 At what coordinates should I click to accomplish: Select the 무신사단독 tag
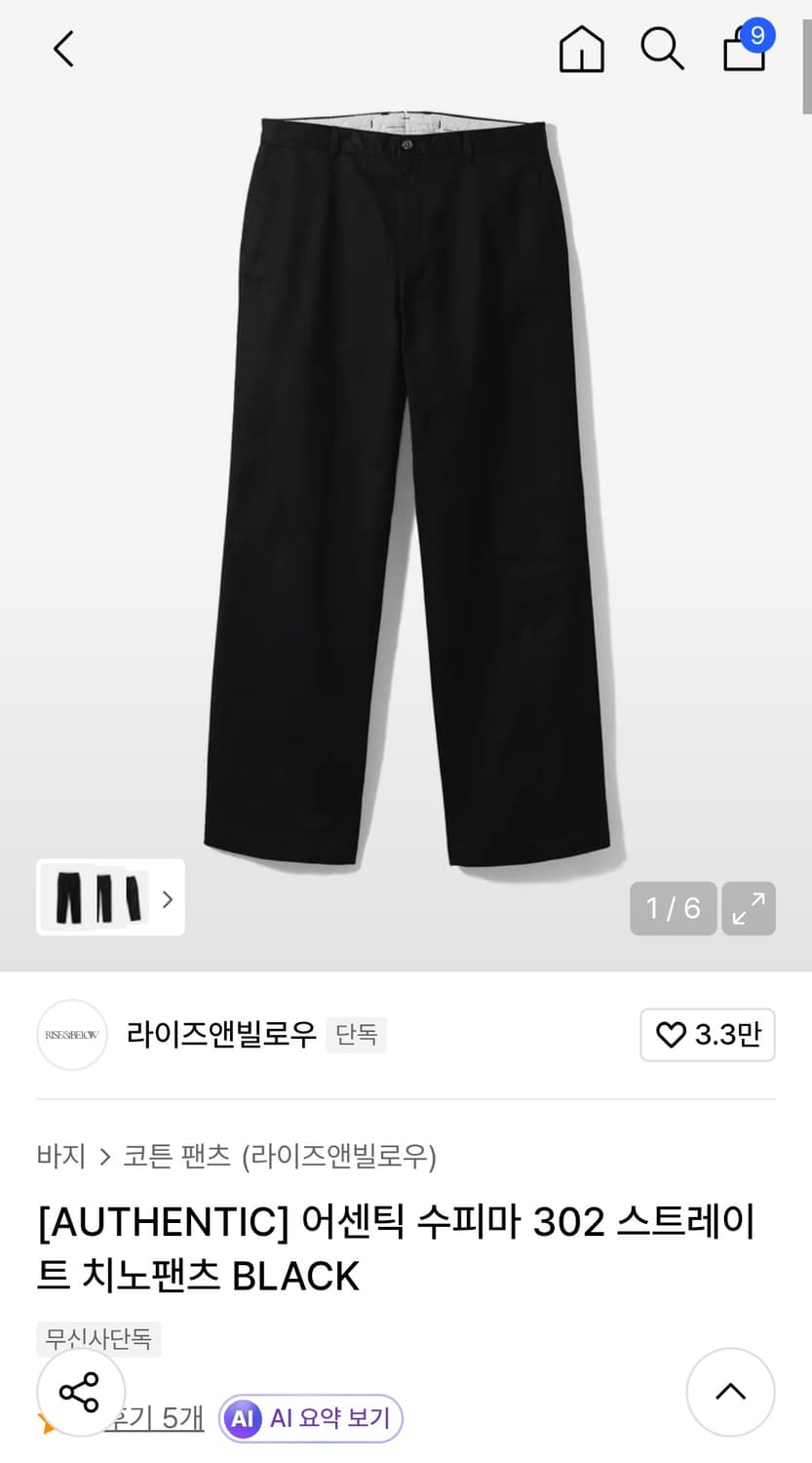tap(97, 1339)
